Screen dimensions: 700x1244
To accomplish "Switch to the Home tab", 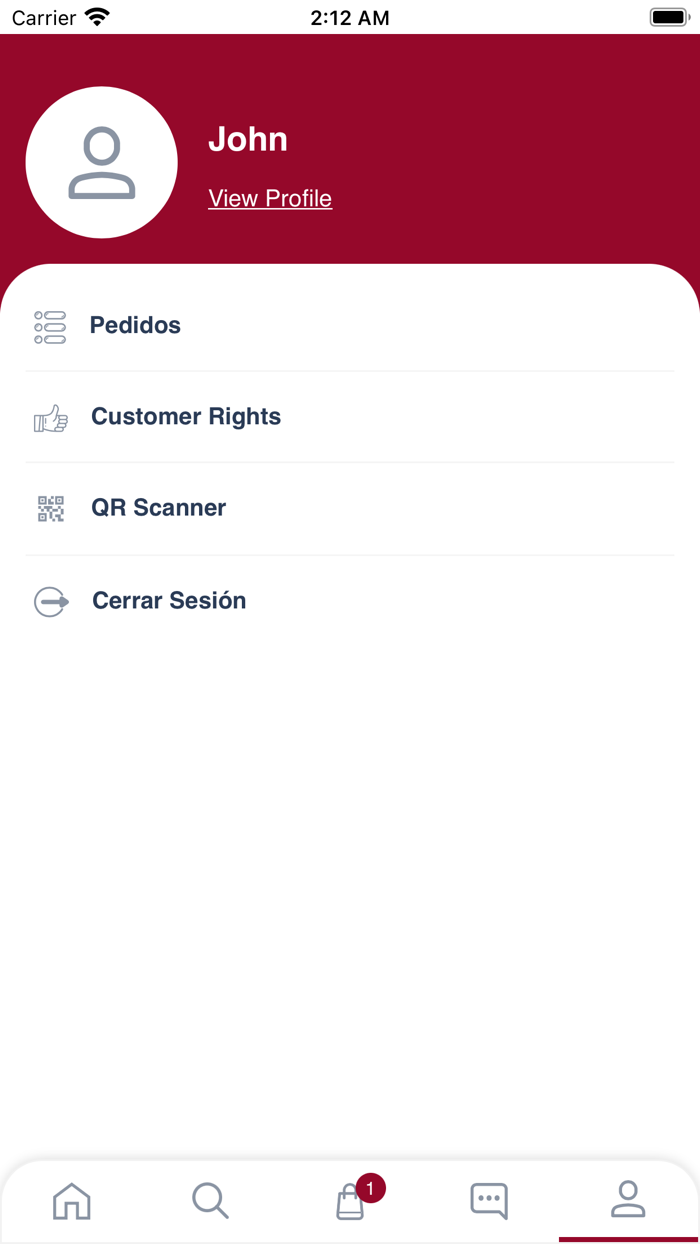I will (x=72, y=1200).
